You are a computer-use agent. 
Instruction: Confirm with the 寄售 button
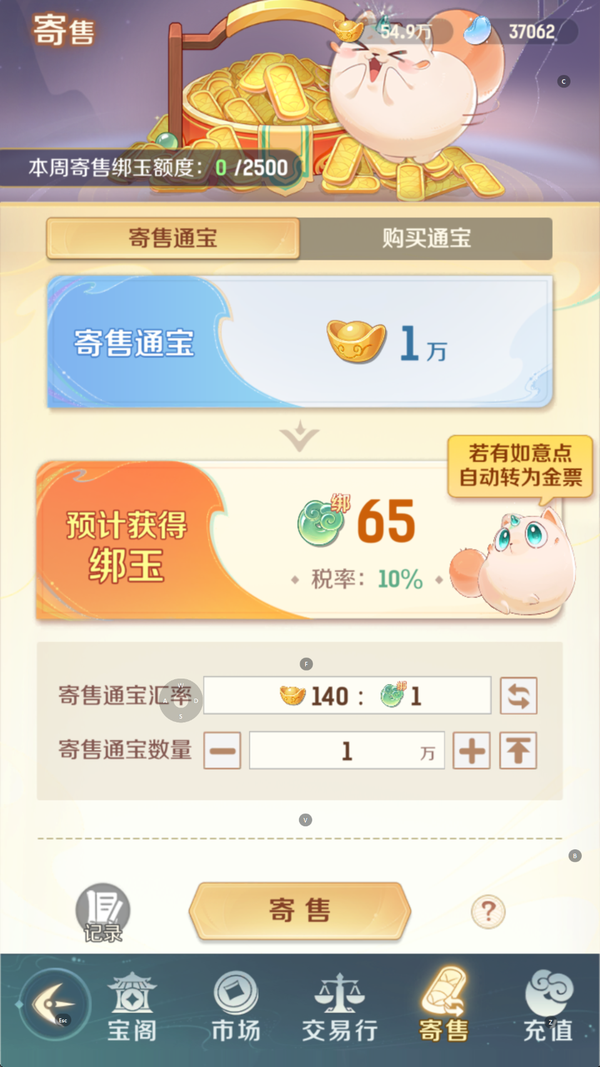300,910
